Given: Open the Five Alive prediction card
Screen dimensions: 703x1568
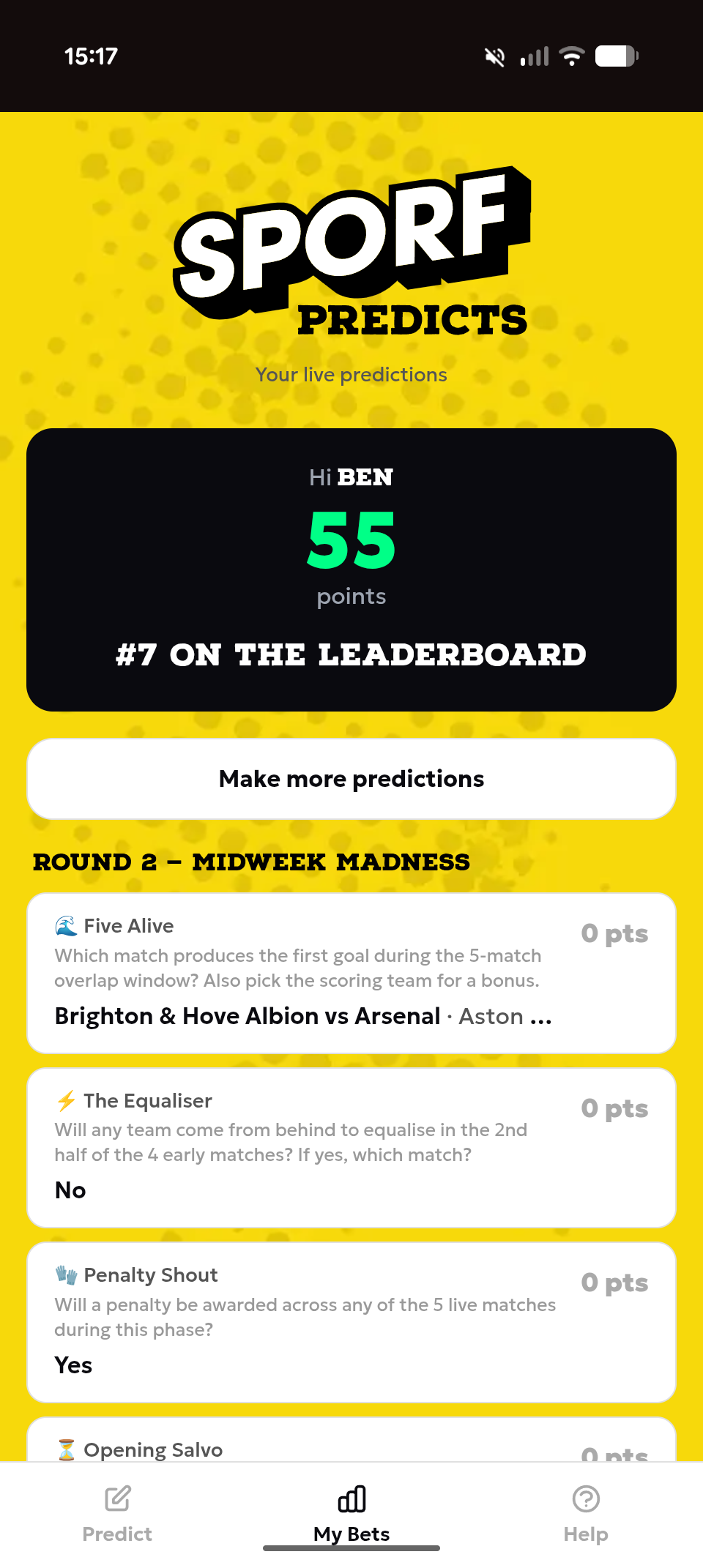Looking at the screenshot, I should (351, 973).
